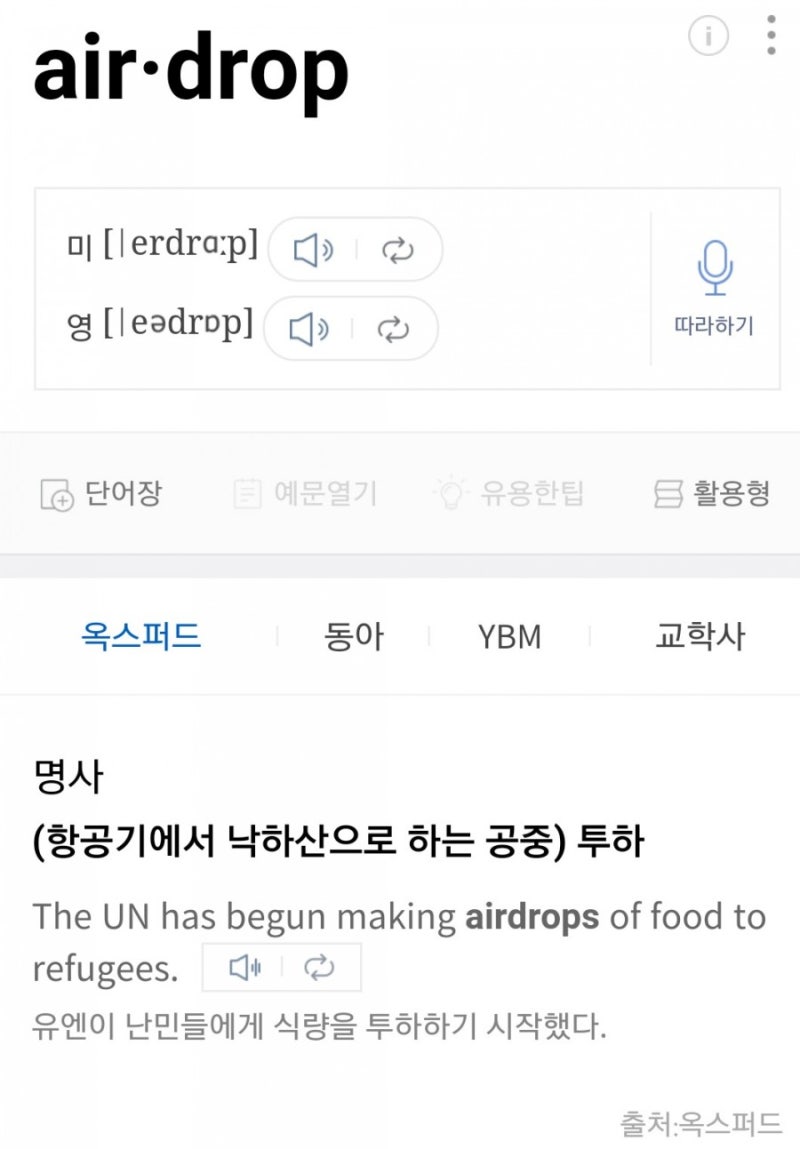This screenshot has width=800, height=1149.
Task: Replay the example sentence audio
Action: (320, 966)
